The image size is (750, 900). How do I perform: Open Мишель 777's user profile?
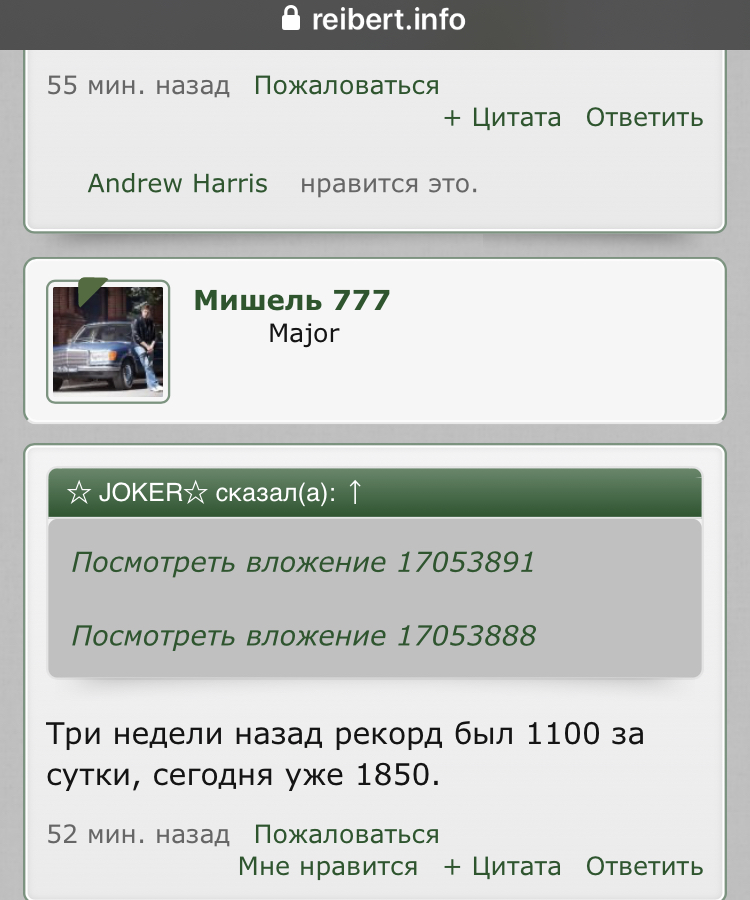[x=291, y=300]
